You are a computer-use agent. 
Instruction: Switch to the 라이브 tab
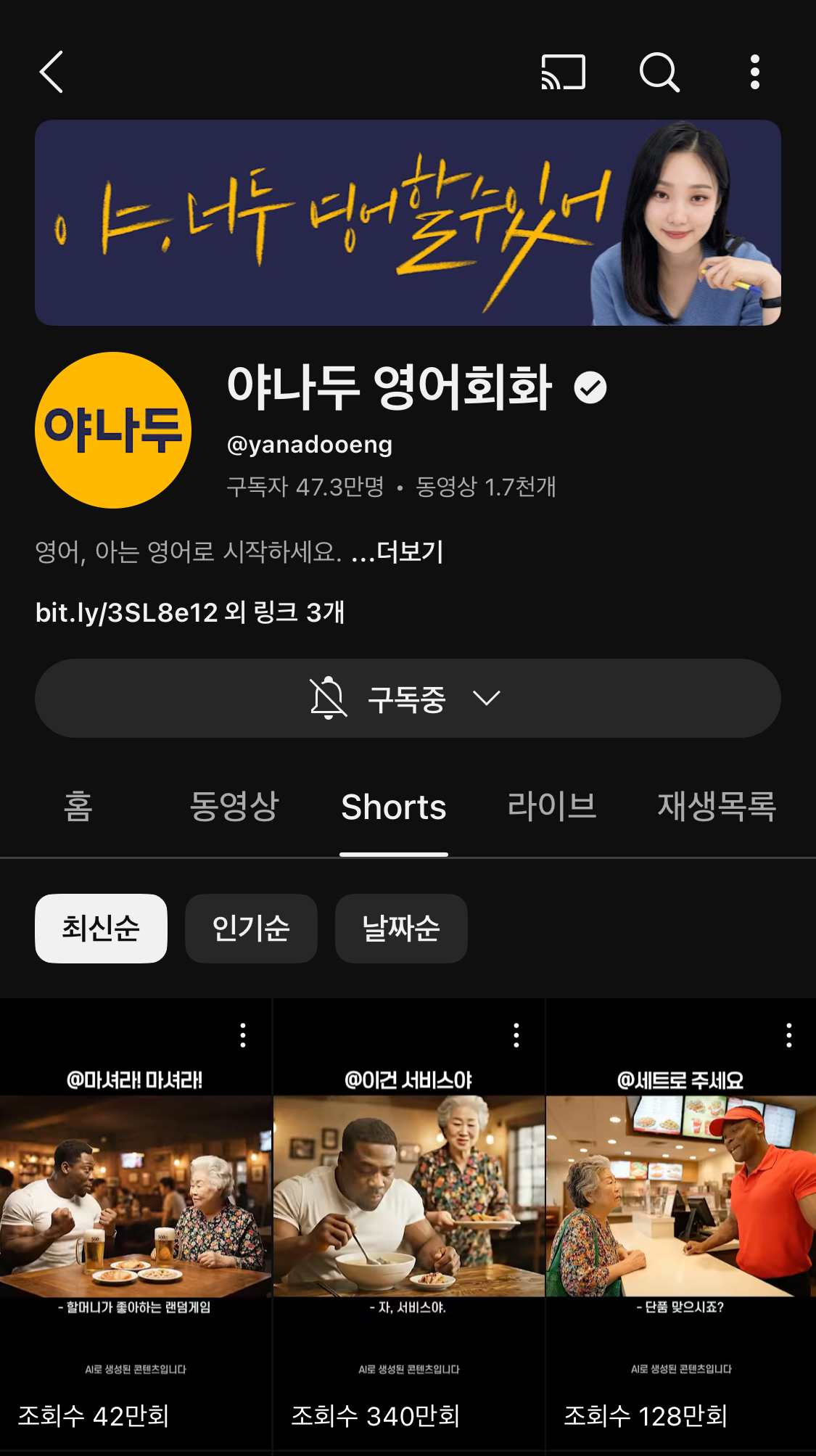[551, 807]
